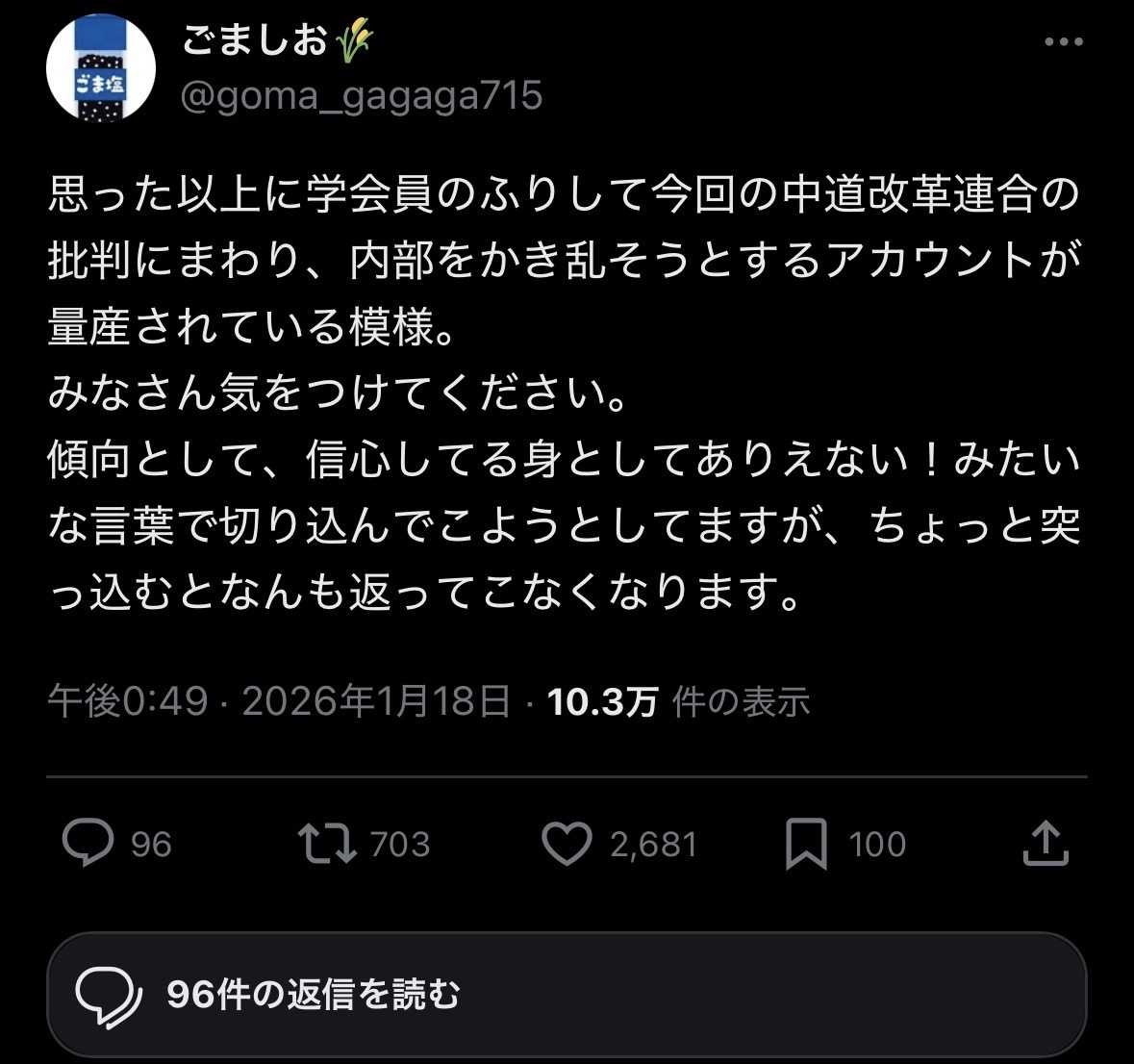This screenshot has height=1064, width=1134.
Task: Share this post
Action: tap(1045, 843)
